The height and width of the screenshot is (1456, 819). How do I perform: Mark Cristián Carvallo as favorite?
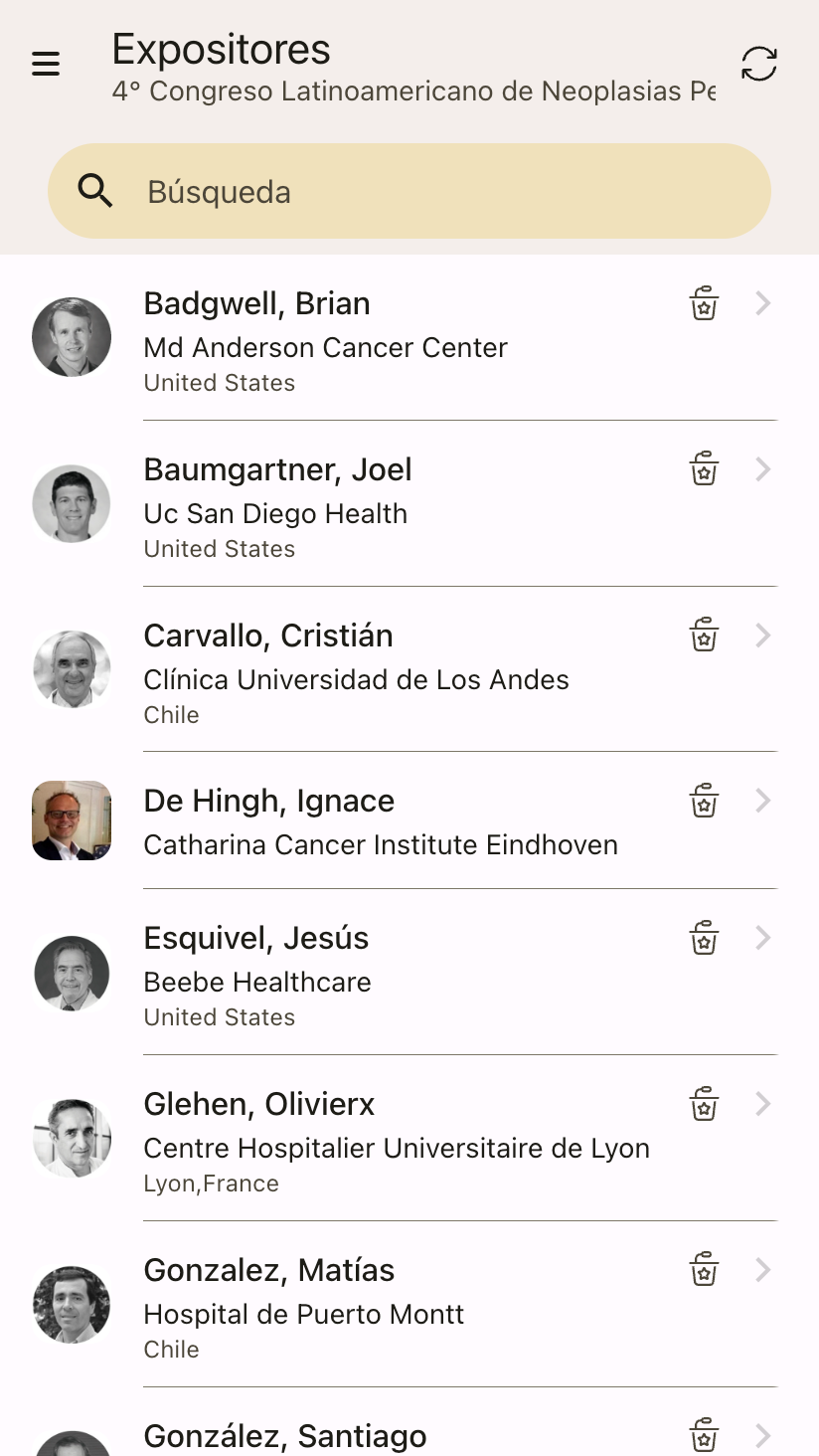point(704,636)
